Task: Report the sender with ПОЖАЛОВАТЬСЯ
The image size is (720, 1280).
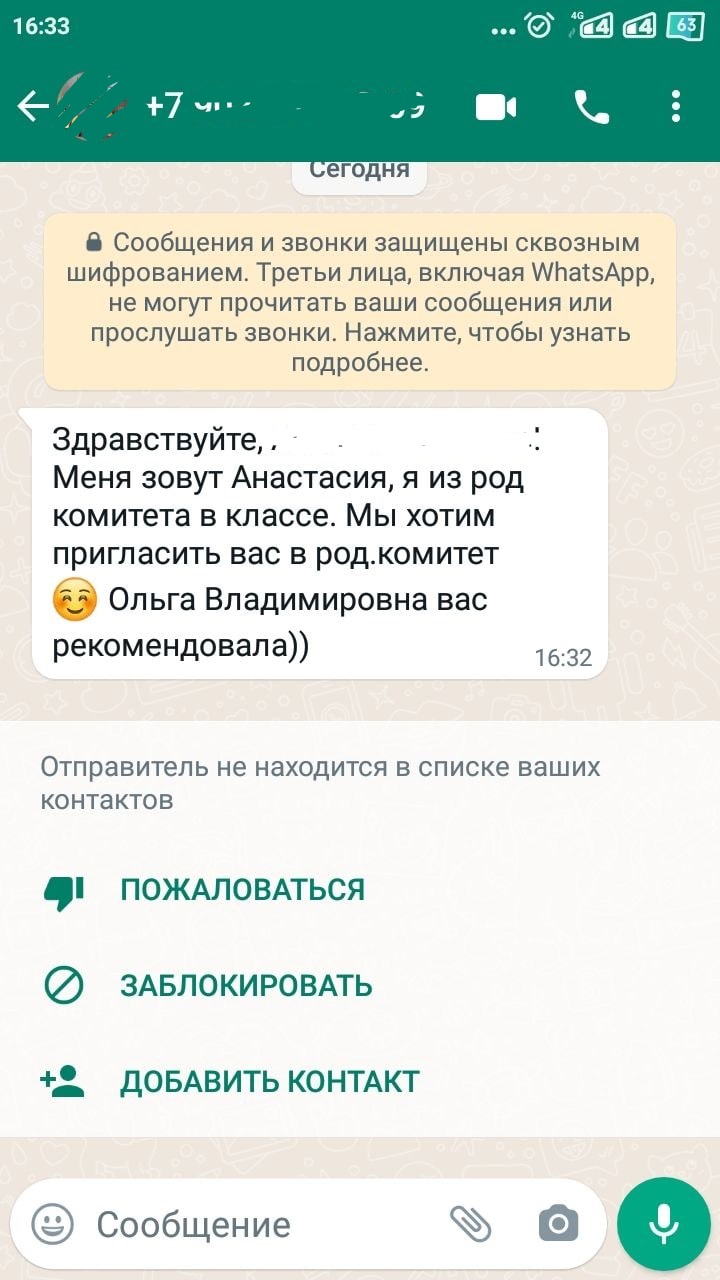Action: 242,890
